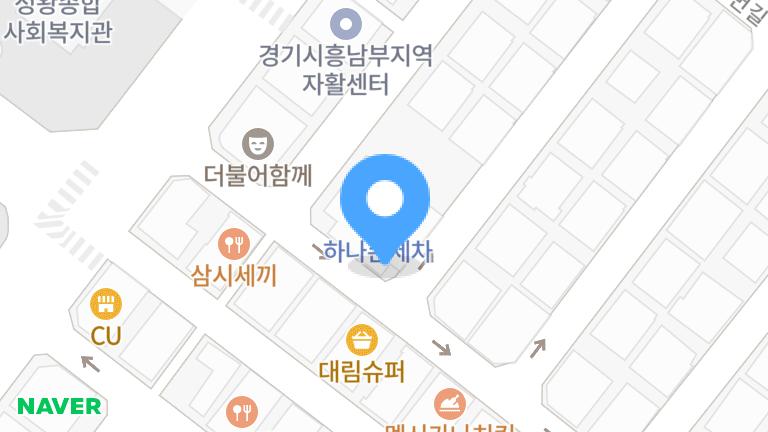
Task: Open the 대림슈퍼 market marker
Action: [362, 340]
